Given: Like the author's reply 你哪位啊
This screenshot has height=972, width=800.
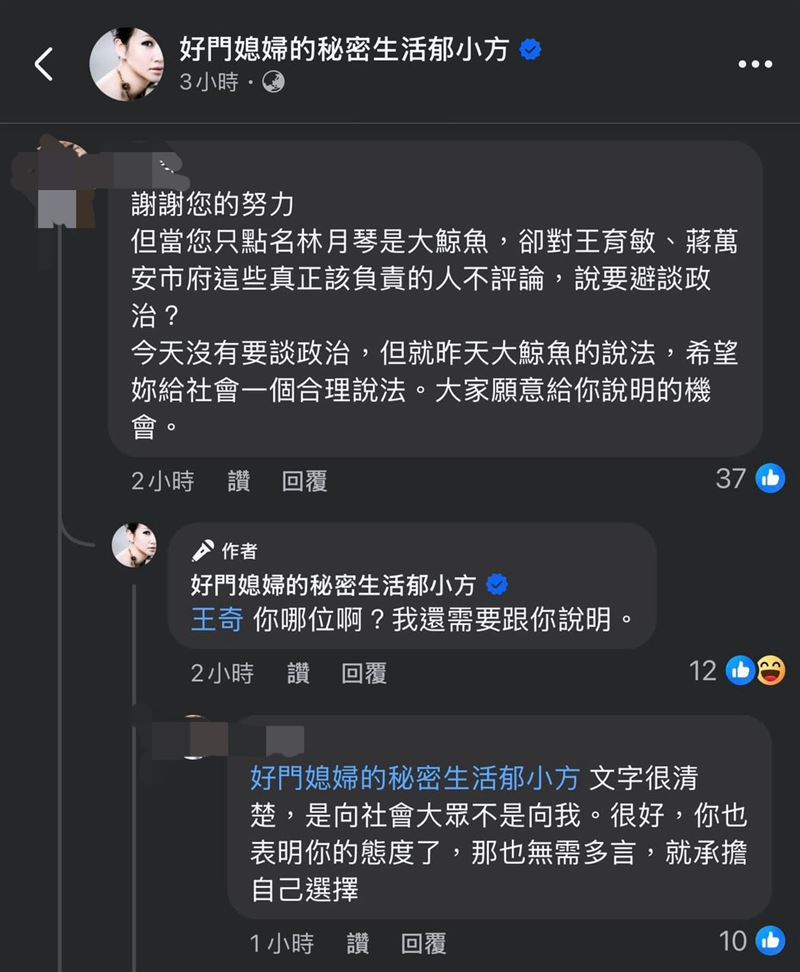Looking at the screenshot, I should (299, 673).
